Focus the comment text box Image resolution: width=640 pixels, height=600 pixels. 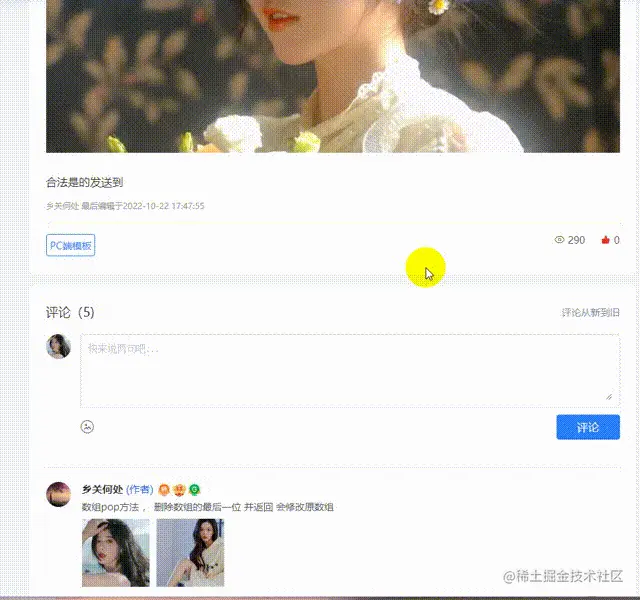348,370
